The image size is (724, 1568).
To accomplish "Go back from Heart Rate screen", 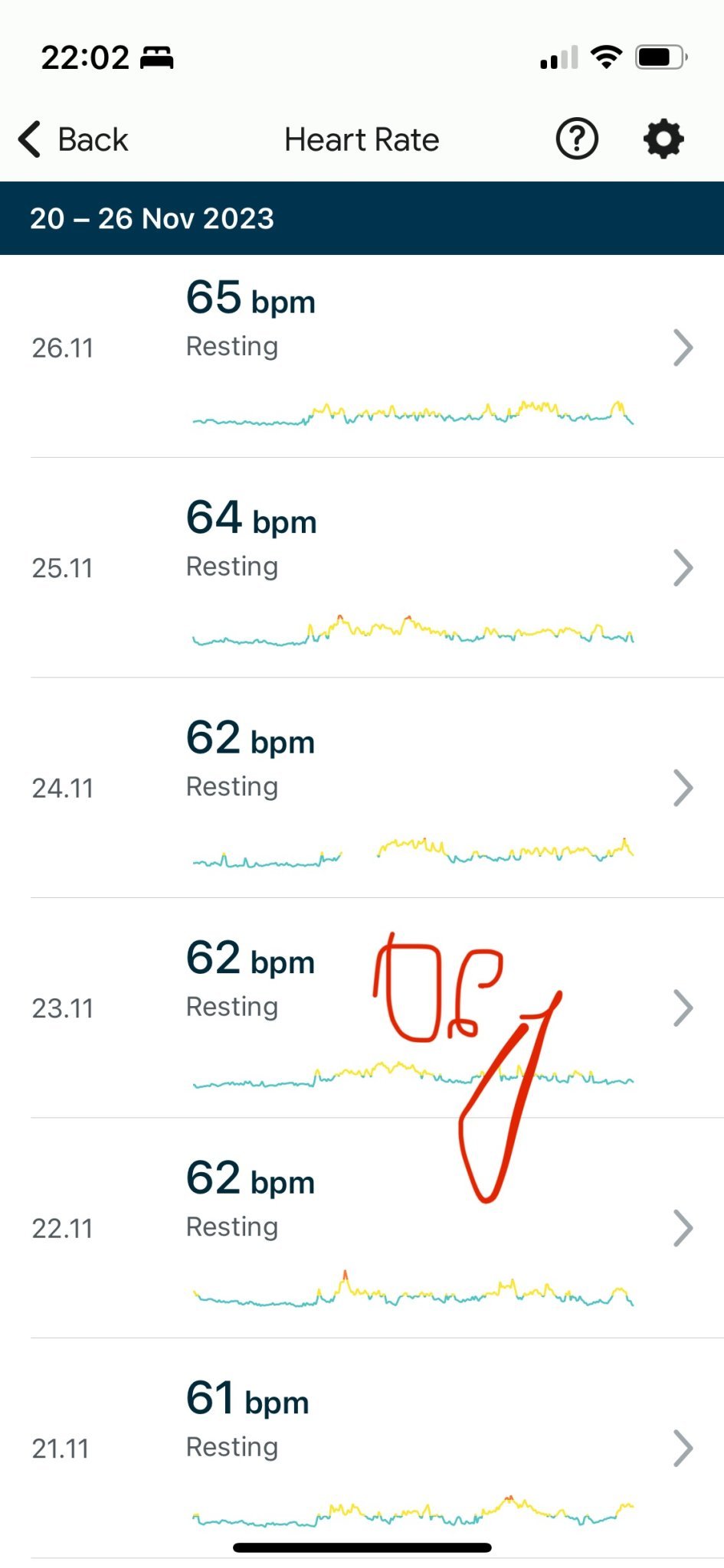I will tap(74, 140).
